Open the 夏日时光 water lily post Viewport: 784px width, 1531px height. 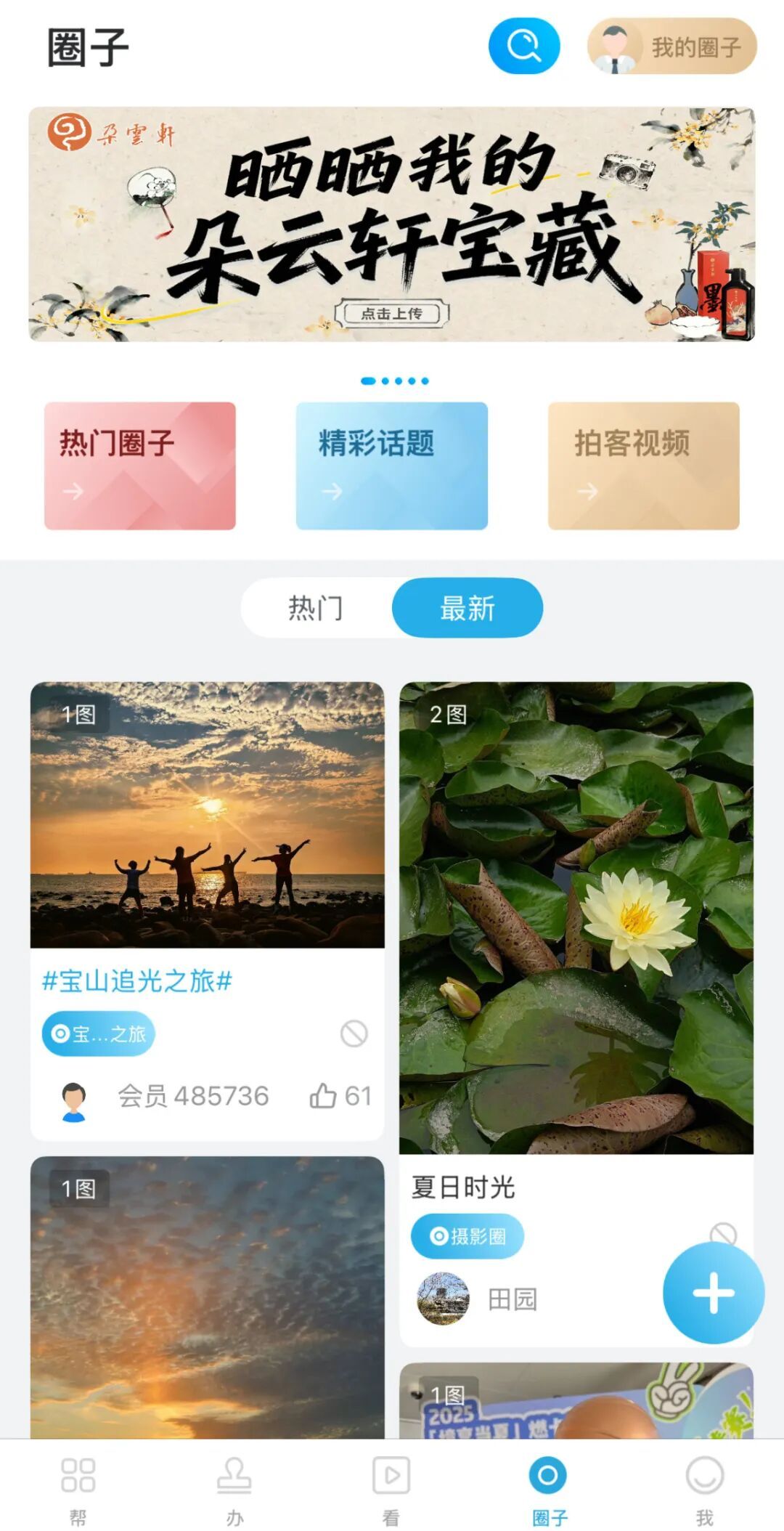tap(576, 917)
